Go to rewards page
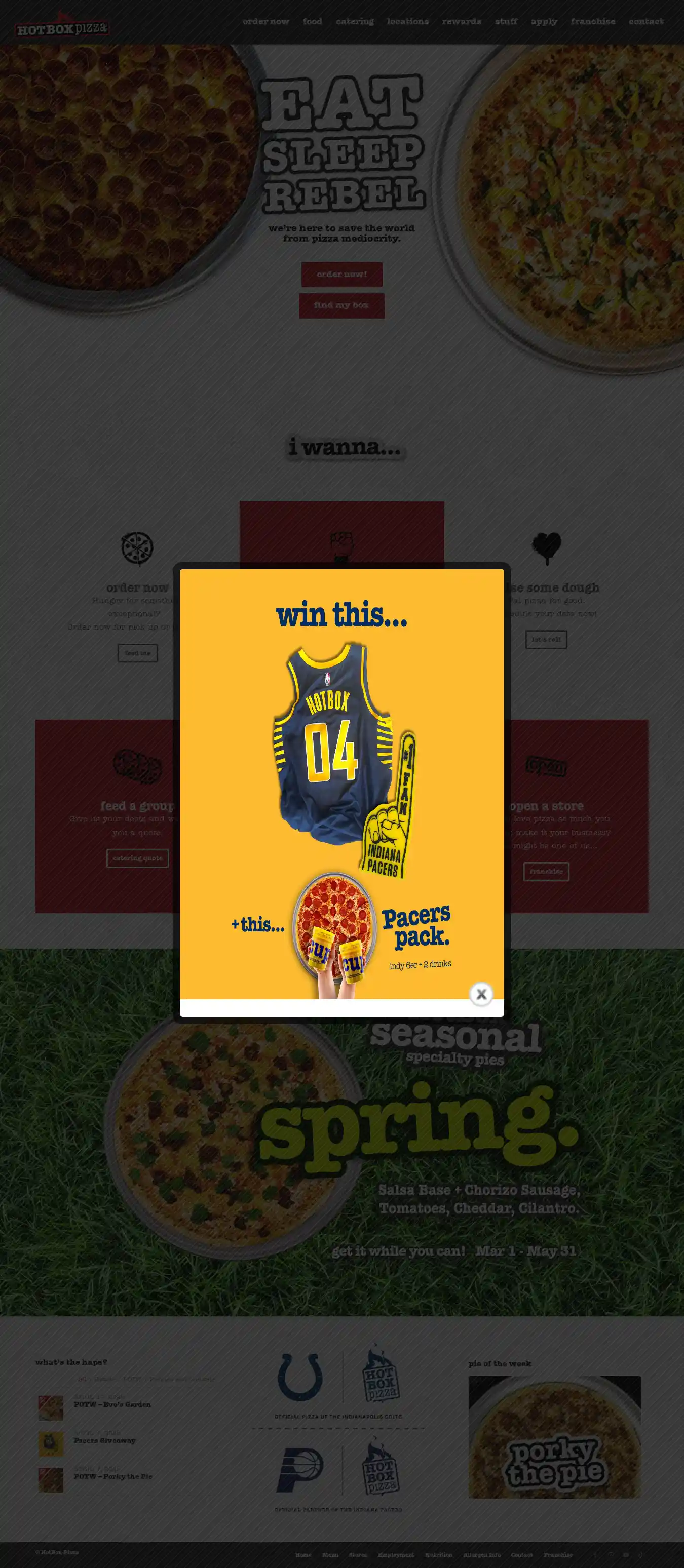The height and width of the screenshot is (1568, 684). pos(462,21)
